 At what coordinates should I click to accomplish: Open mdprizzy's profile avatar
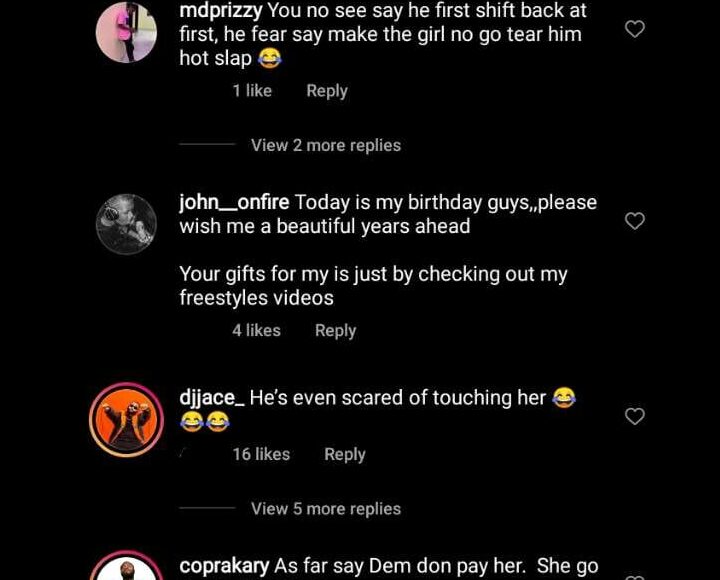[126, 32]
